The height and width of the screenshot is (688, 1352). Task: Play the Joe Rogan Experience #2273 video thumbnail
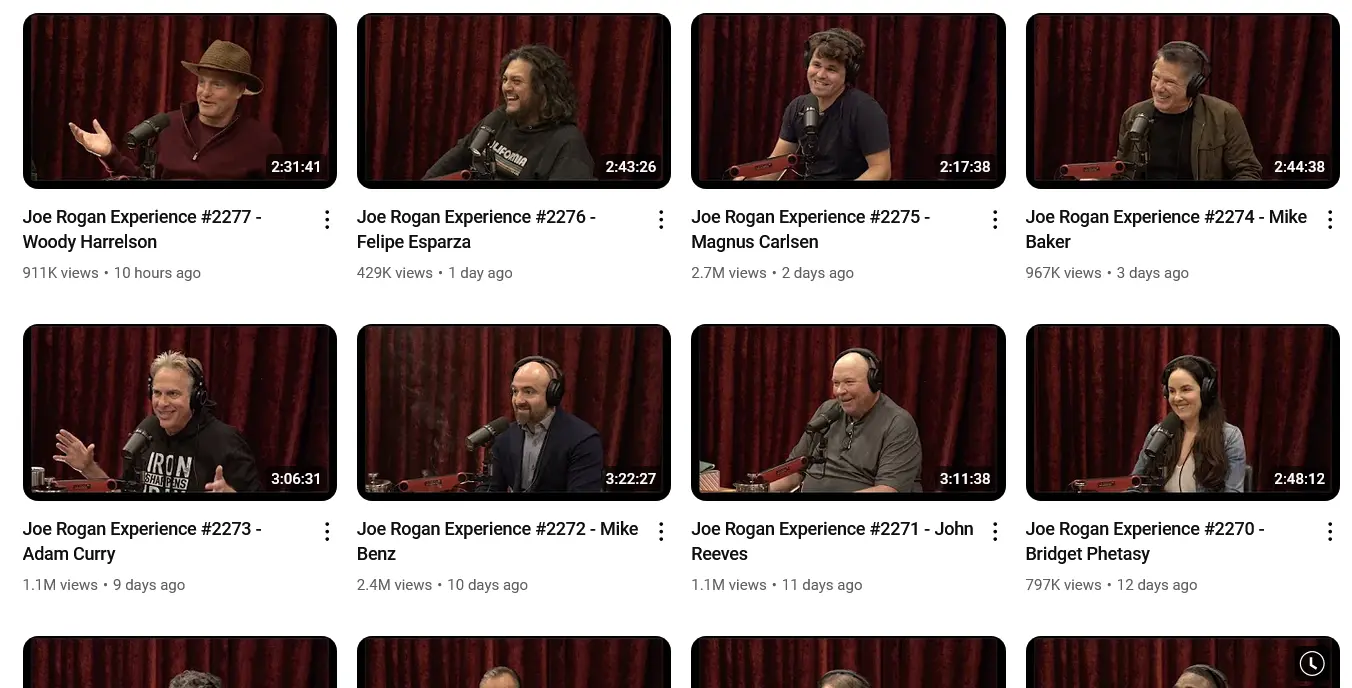click(x=180, y=412)
